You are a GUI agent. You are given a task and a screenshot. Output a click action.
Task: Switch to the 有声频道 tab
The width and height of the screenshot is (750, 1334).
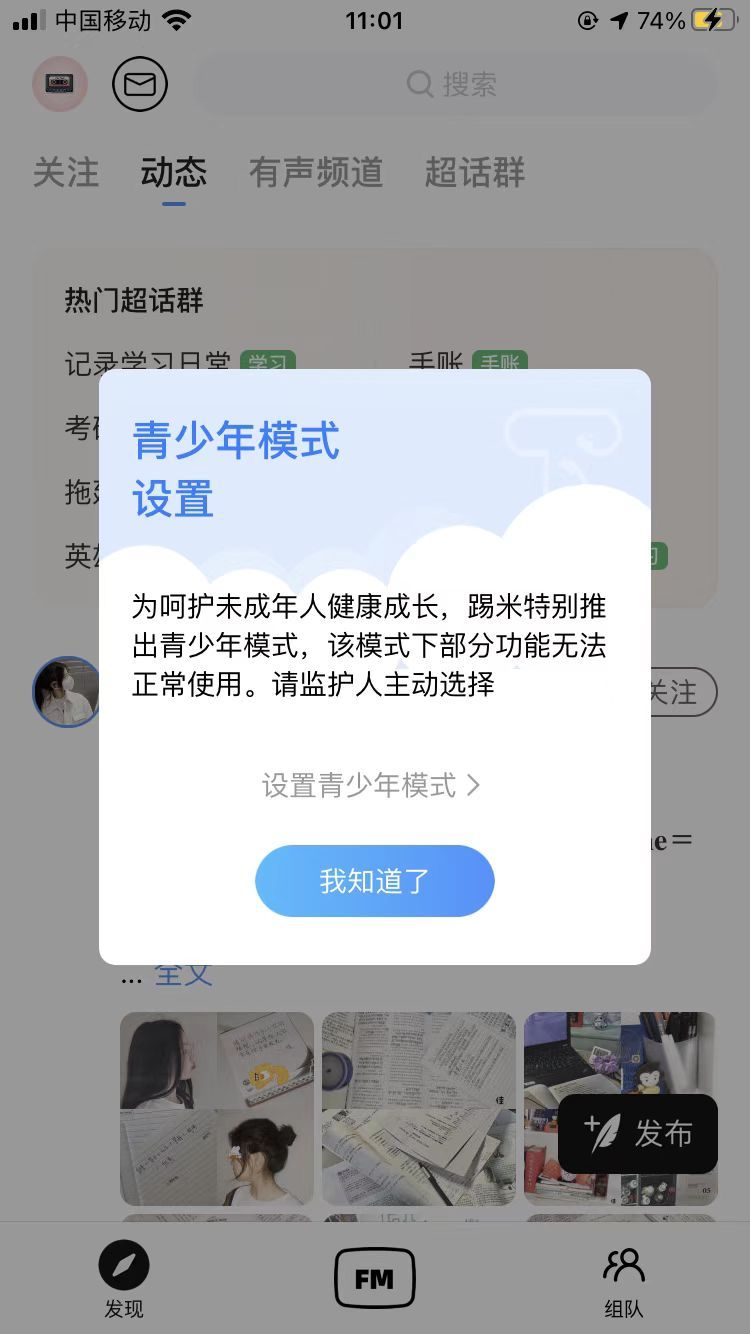pyautogui.click(x=316, y=173)
